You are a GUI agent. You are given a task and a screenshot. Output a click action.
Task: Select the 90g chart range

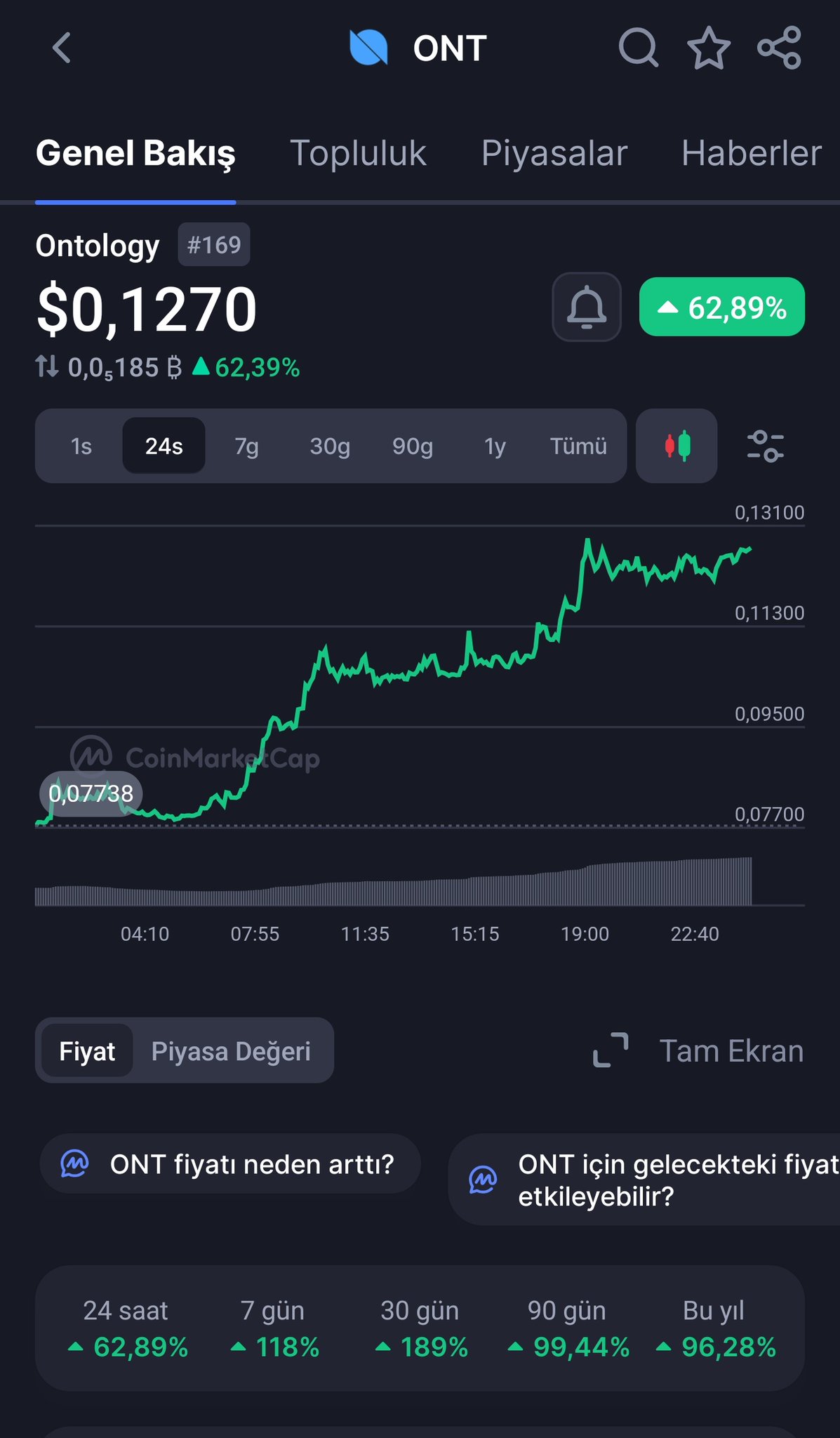(413, 447)
